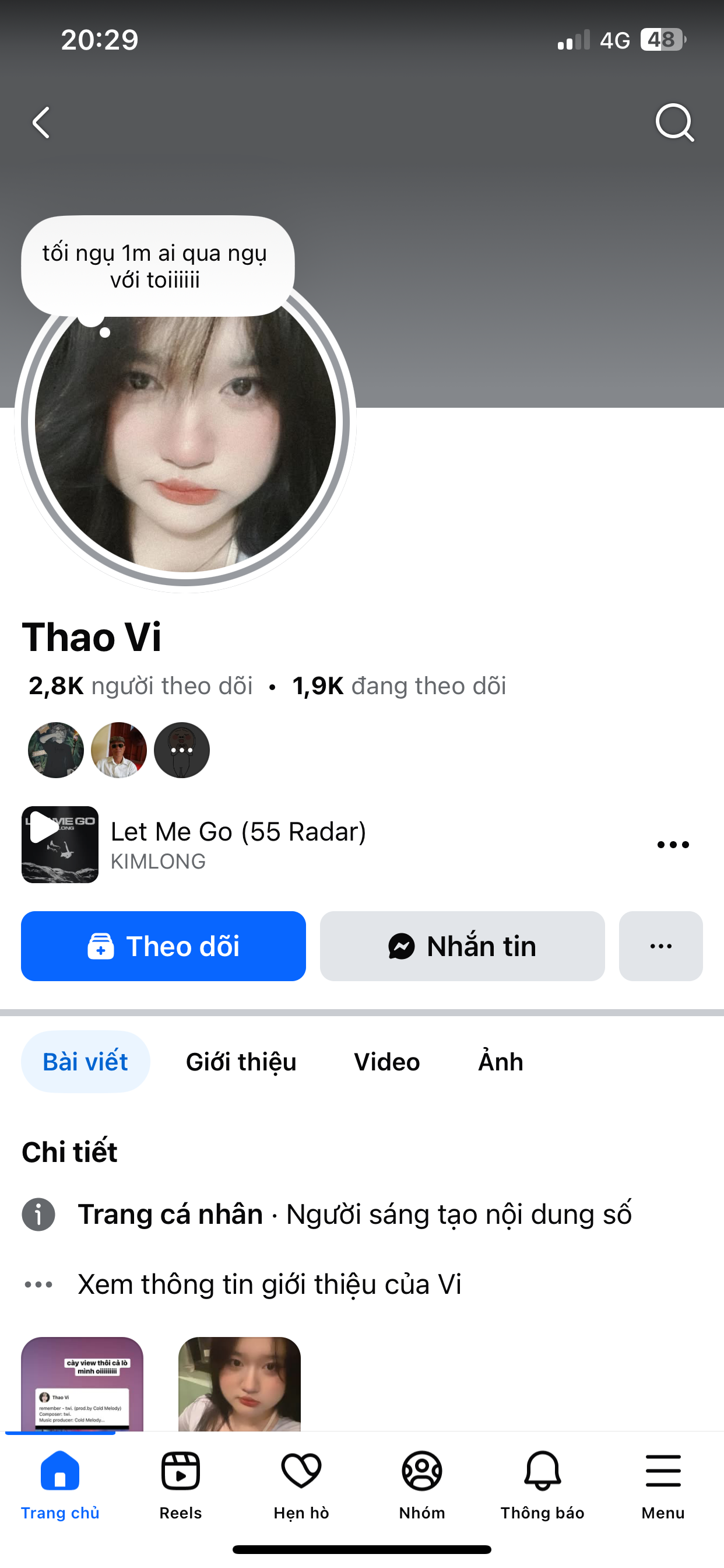This screenshot has height=1568, width=724.
Task: Open more profile actions next to Nhắn tin
Action: (x=660, y=946)
